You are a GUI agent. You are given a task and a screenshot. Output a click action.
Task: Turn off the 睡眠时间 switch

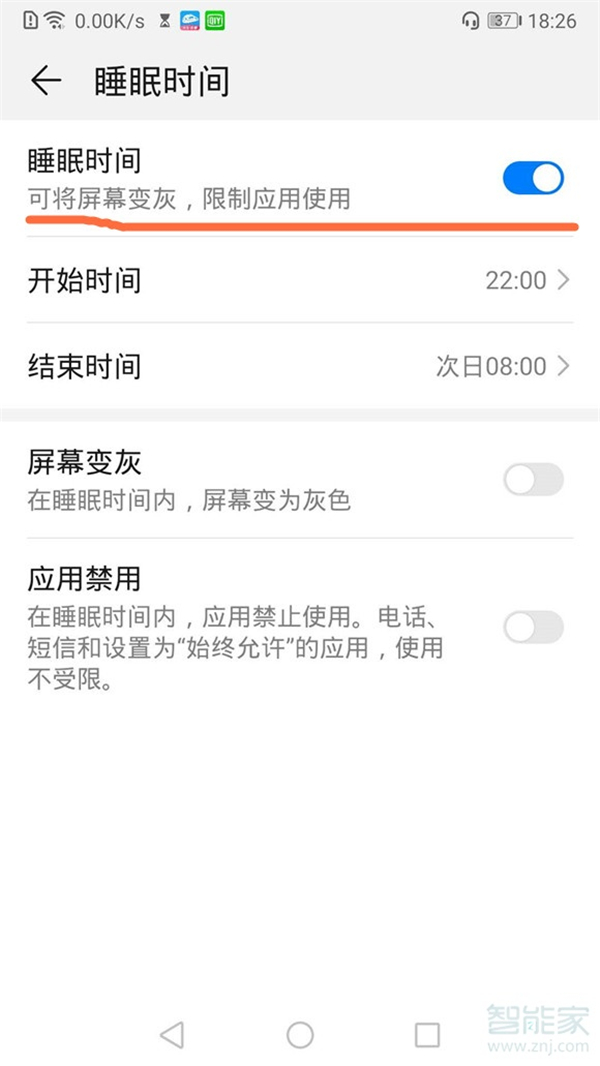[x=533, y=179]
